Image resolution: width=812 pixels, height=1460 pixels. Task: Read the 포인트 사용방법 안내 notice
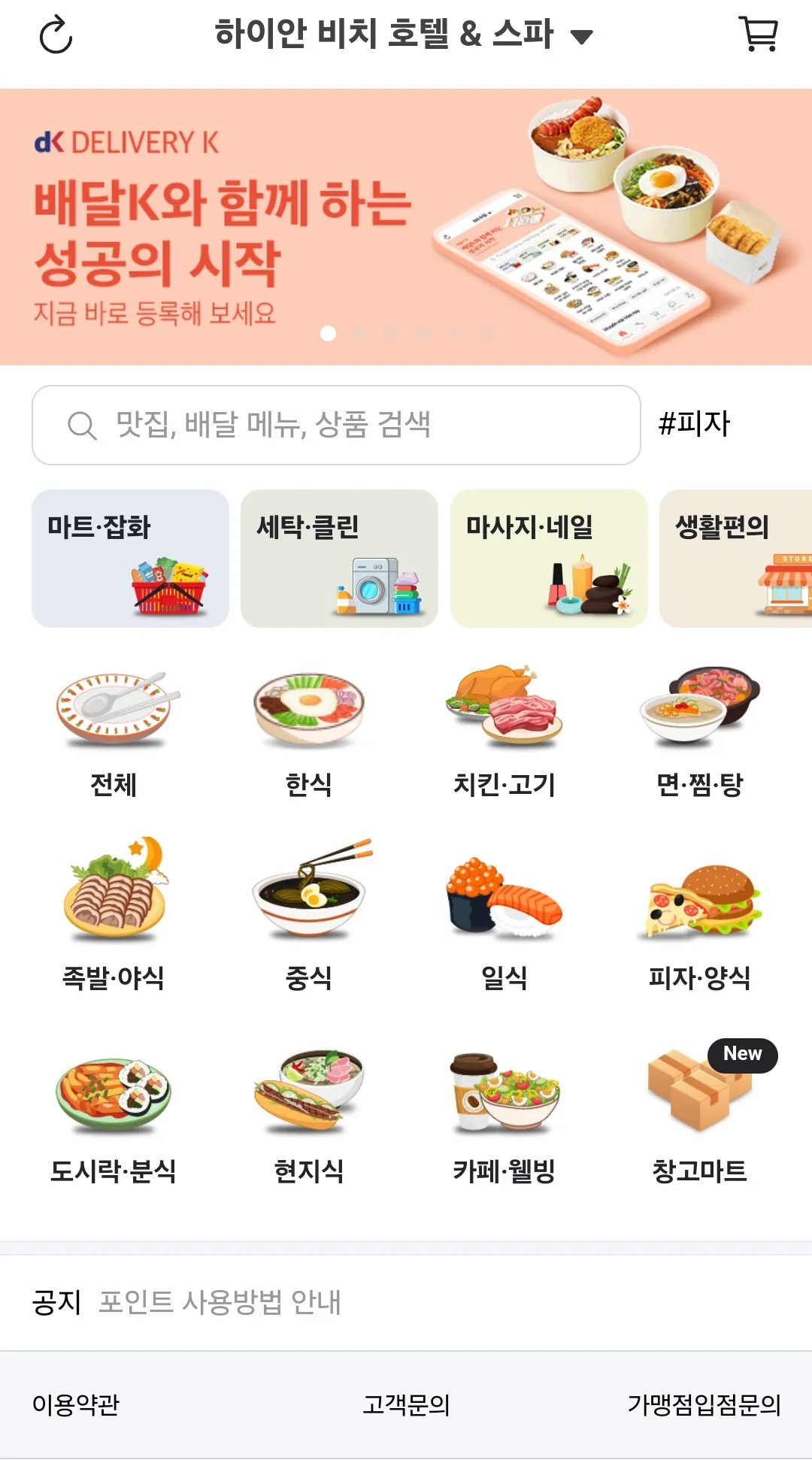tap(220, 1301)
